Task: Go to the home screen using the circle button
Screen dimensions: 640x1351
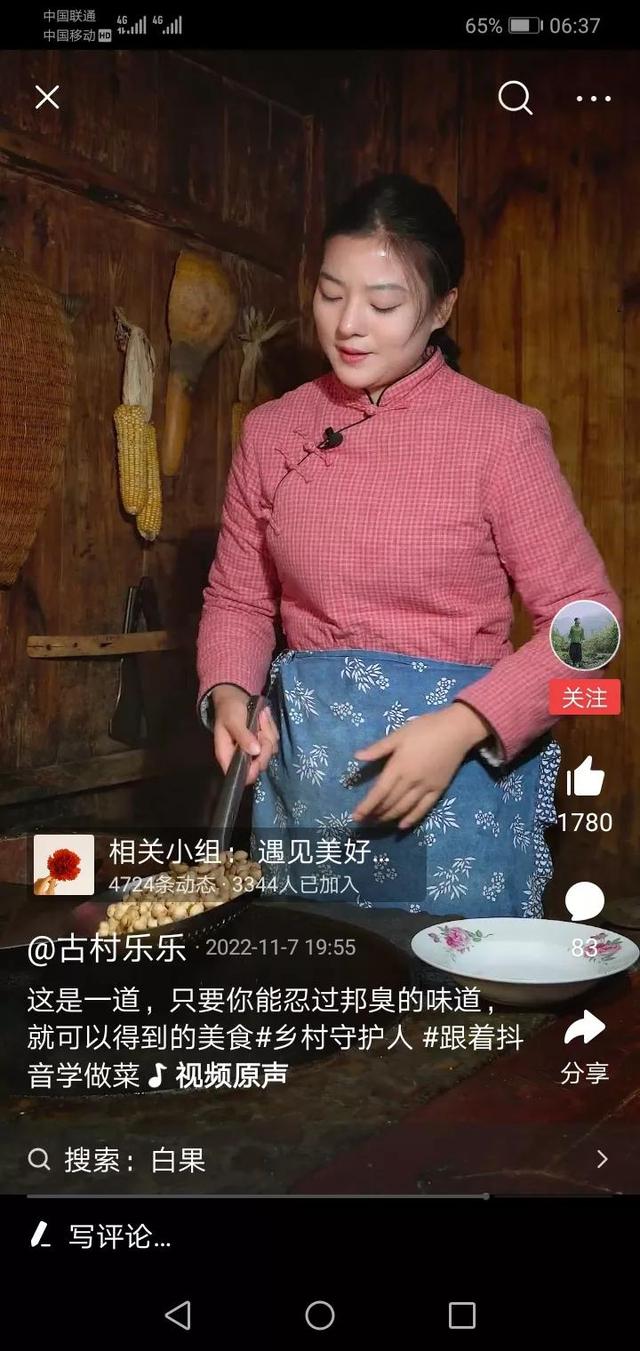Action: [x=320, y=1315]
